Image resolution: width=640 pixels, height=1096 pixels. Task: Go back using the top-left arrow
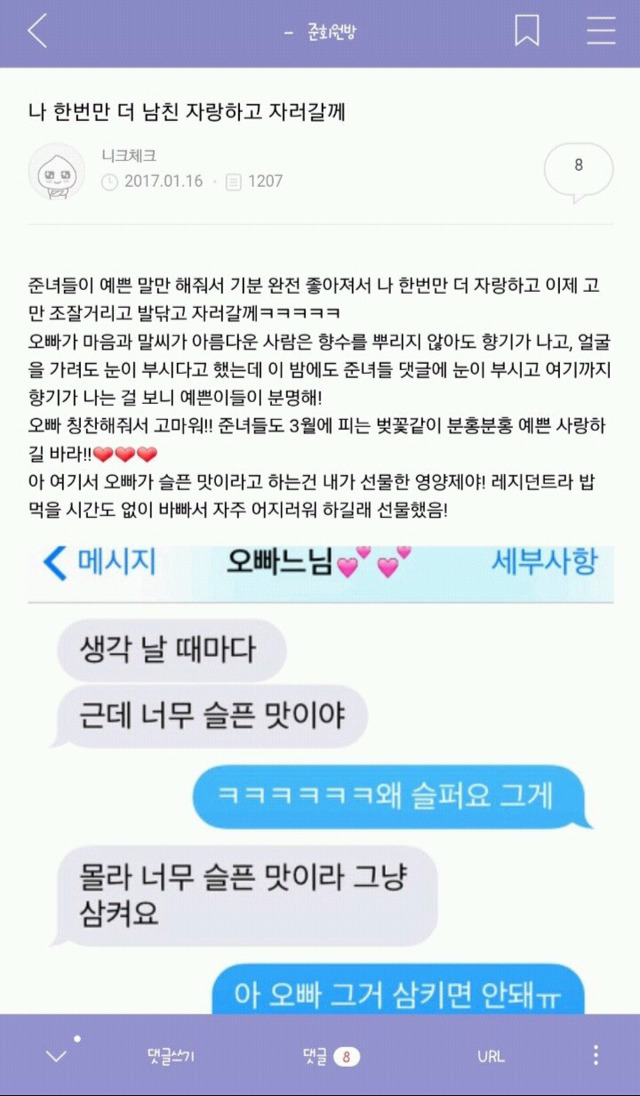click(37, 32)
